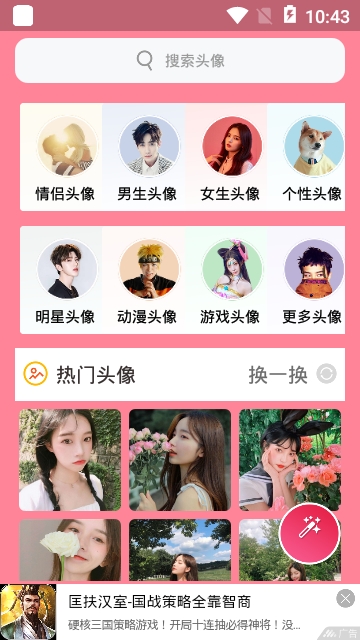Tap the 搜索头像 search box
The width and height of the screenshot is (360, 640).
pyautogui.click(x=180, y=60)
